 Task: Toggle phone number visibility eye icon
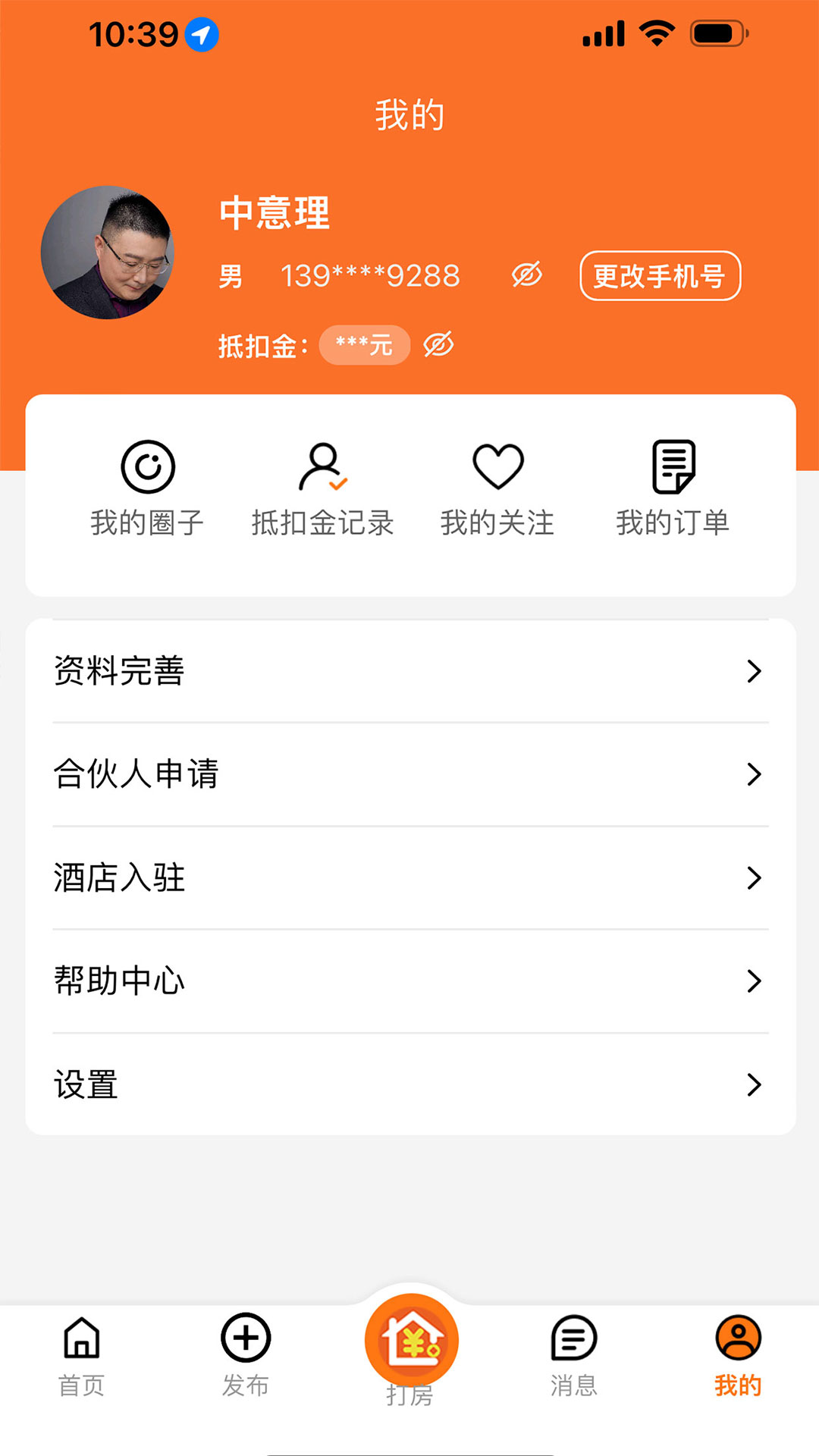(528, 276)
